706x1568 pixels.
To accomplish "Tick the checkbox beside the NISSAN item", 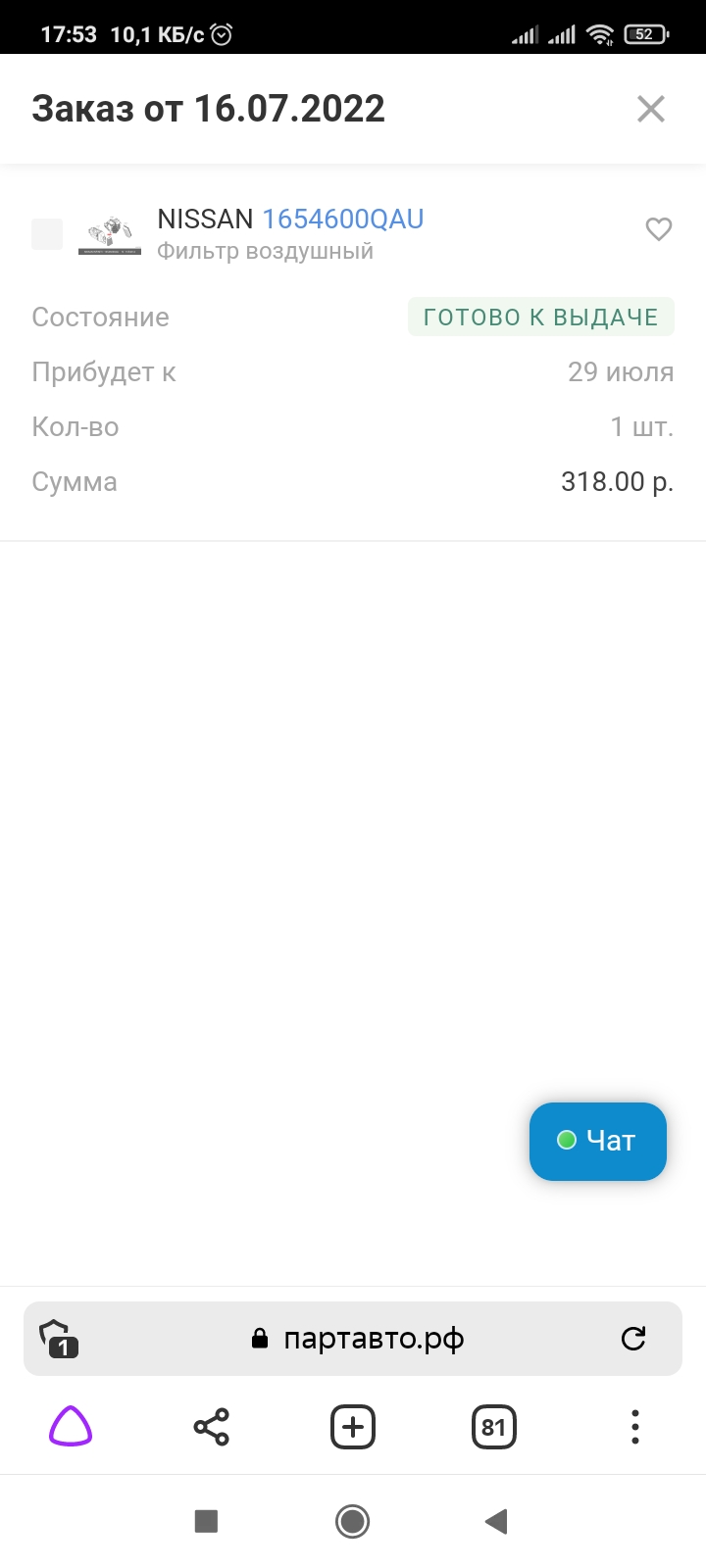I will pyautogui.click(x=47, y=234).
